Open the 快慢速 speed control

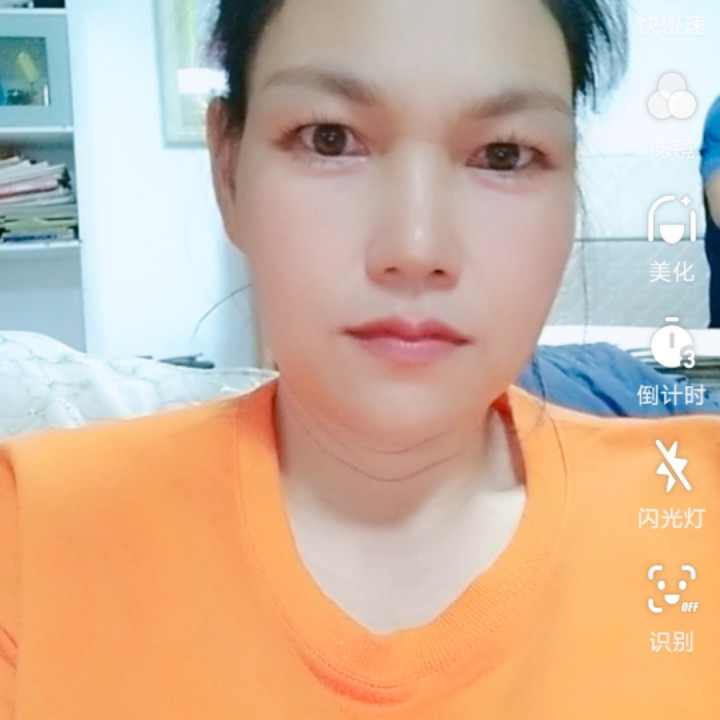pos(672,22)
